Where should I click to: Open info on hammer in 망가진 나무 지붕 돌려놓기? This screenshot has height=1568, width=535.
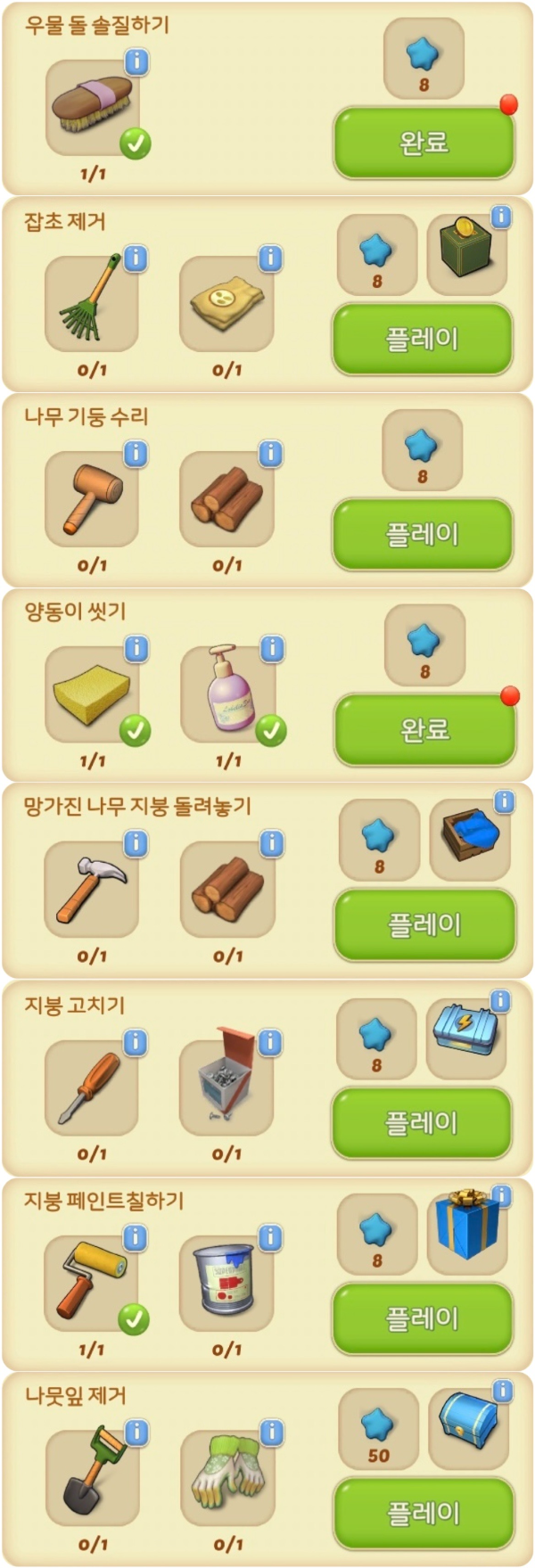pyautogui.click(x=136, y=843)
